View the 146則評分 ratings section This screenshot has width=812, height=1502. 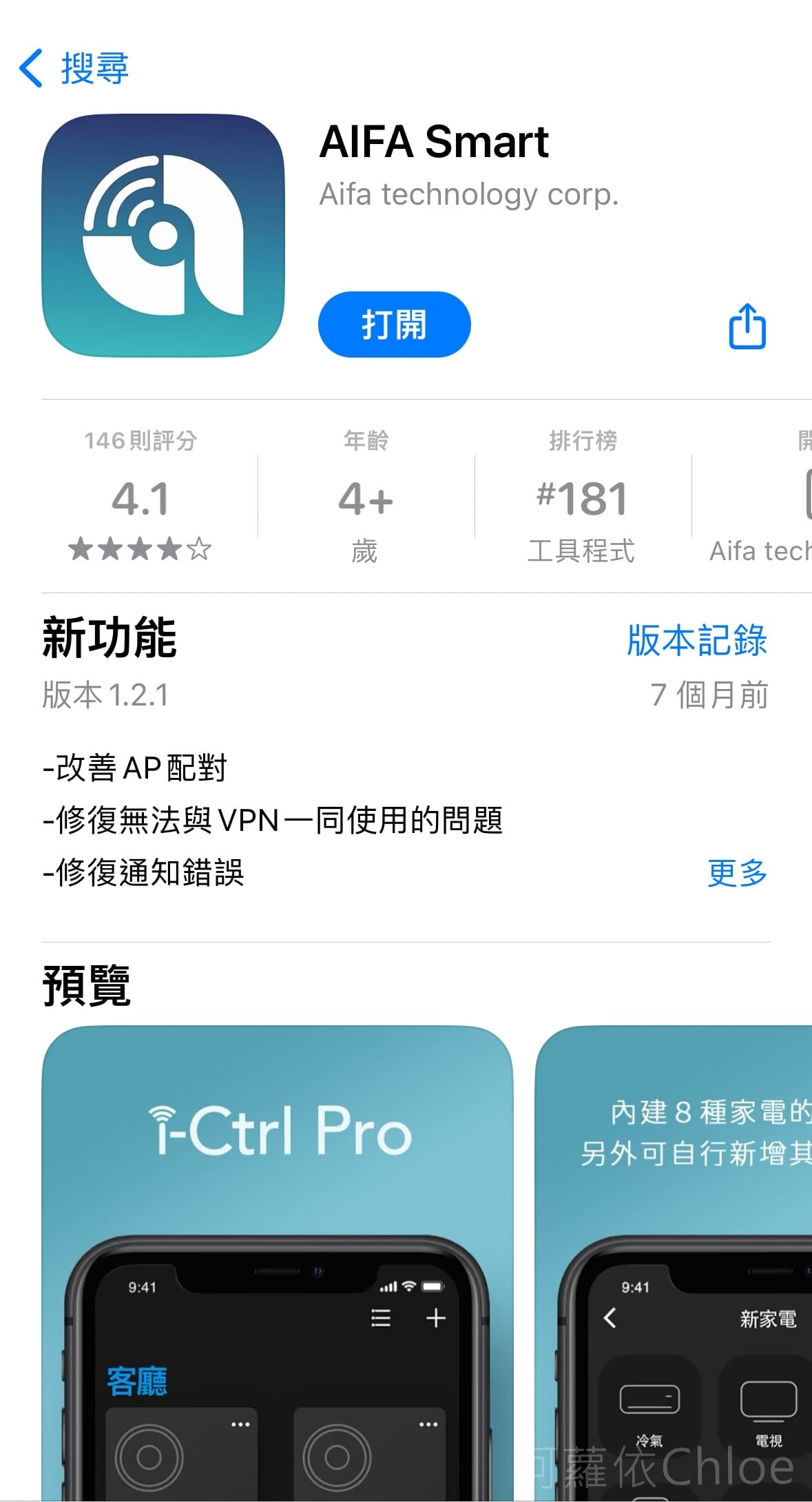coord(138,441)
